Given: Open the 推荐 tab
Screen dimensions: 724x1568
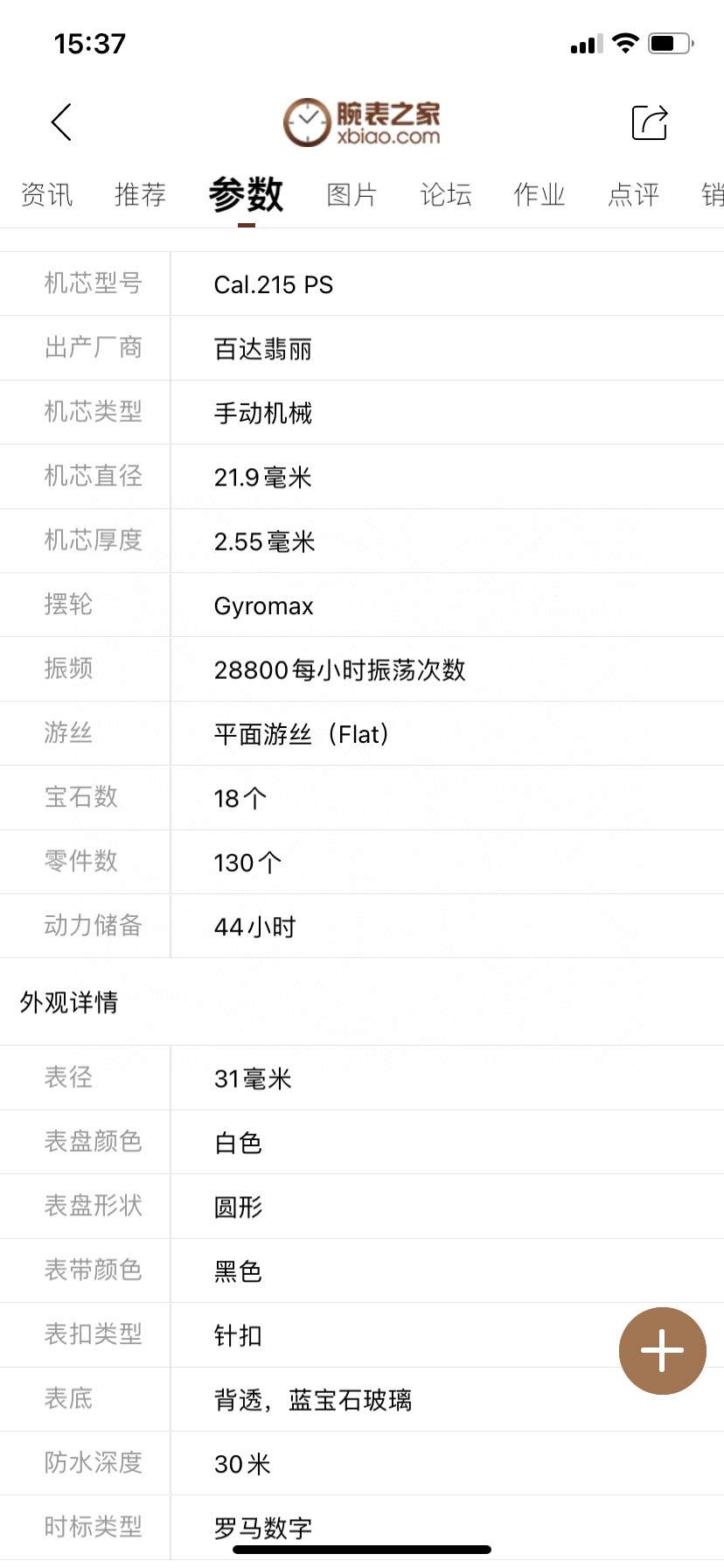Looking at the screenshot, I should coord(140,194).
